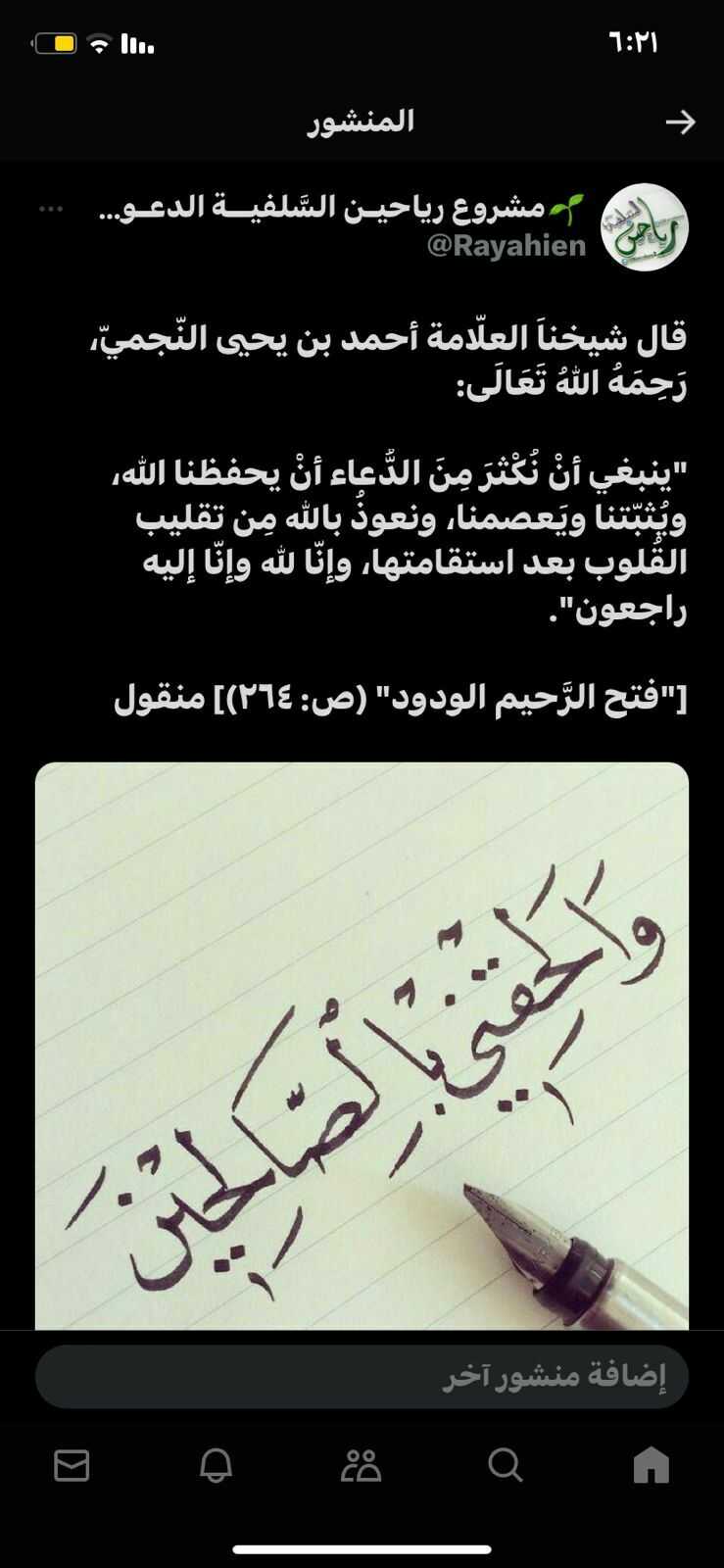724x1568 pixels.
Task: Open the Search tab
Action: pos(505,1465)
